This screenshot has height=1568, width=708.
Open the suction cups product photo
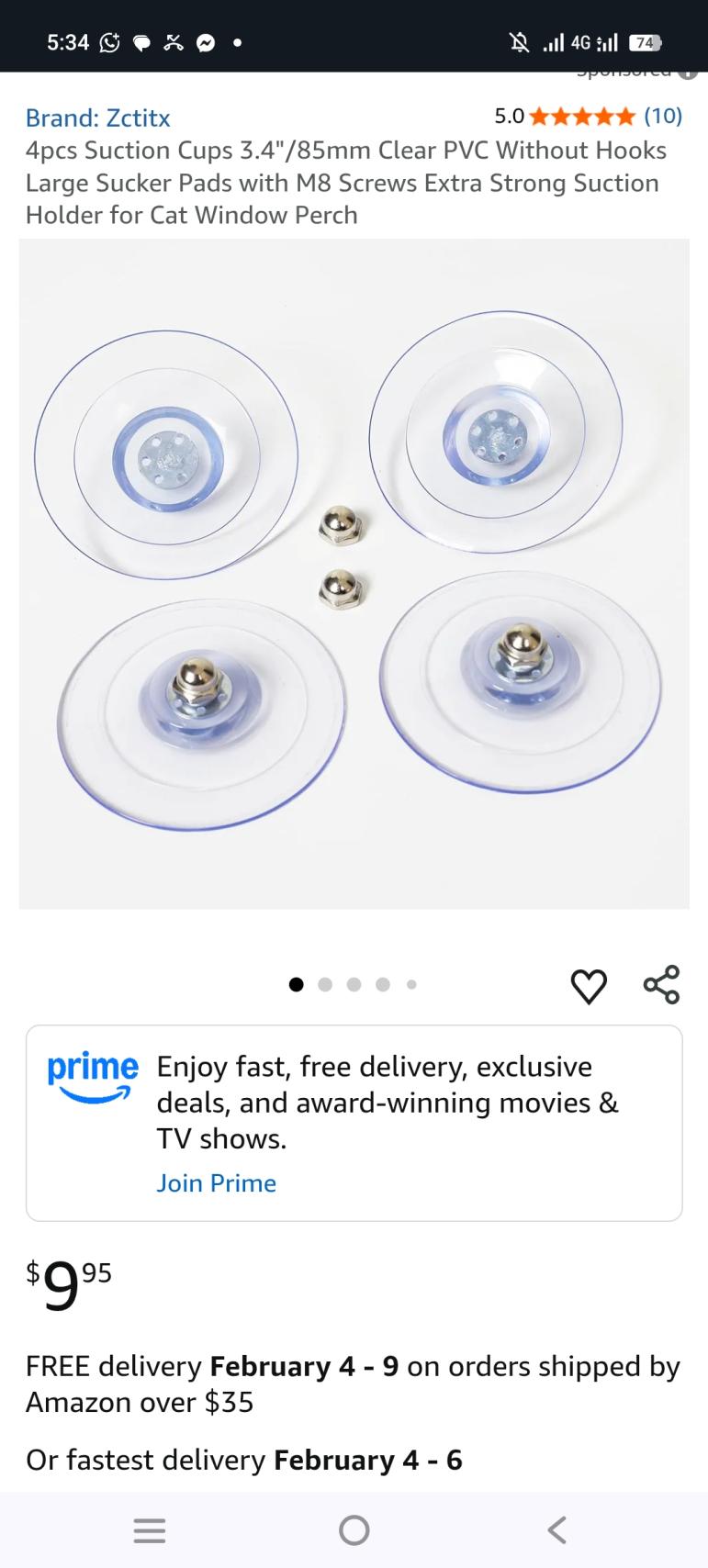point(354,574)
